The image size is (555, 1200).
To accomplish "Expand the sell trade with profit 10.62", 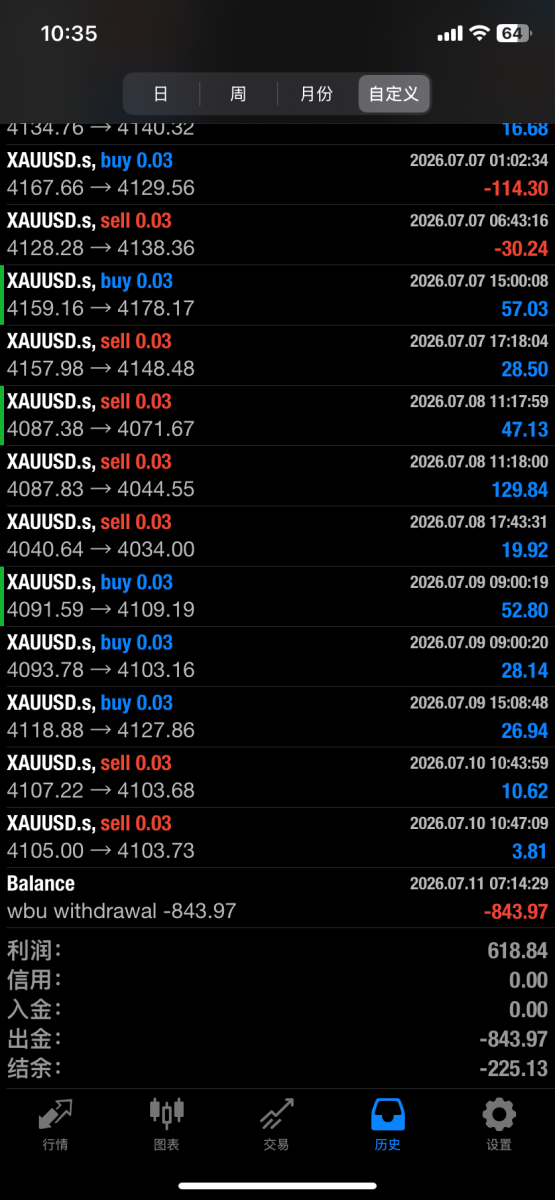I will pos(277,778).
